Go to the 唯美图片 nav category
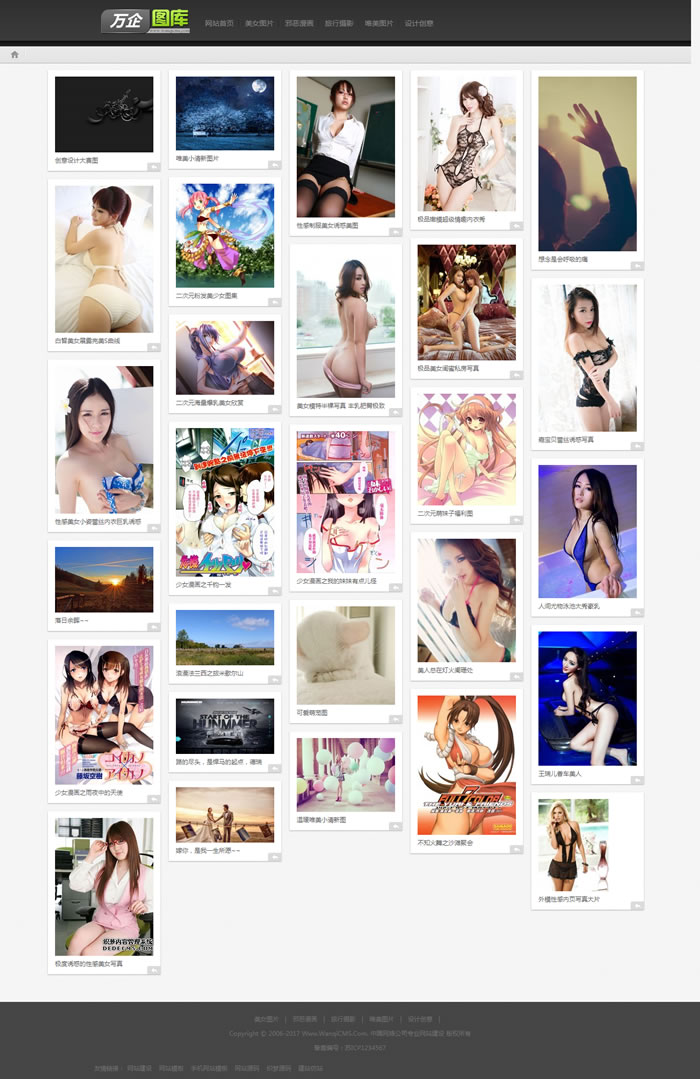 tap(378, 22)
